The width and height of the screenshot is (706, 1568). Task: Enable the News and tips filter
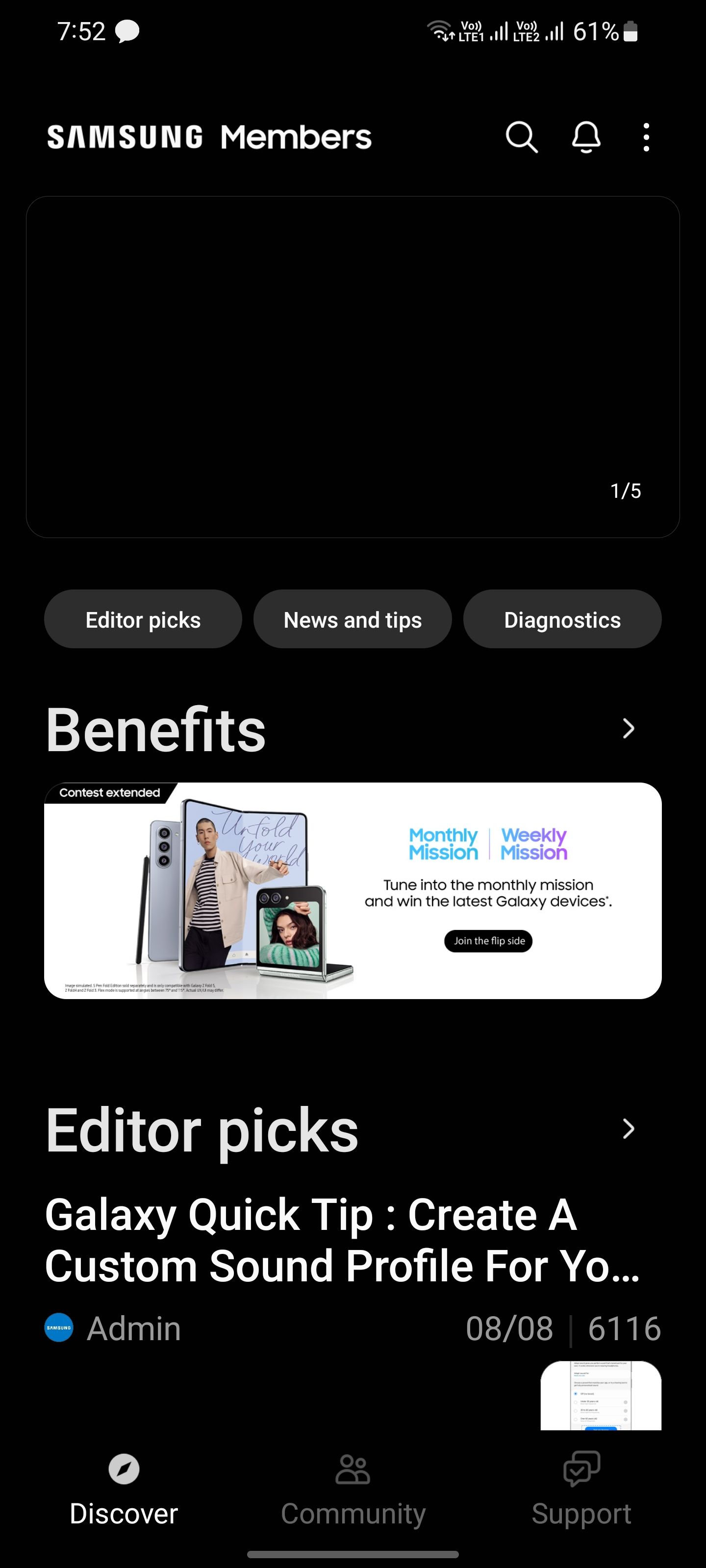pyautogui.click(x=352, y=619)
